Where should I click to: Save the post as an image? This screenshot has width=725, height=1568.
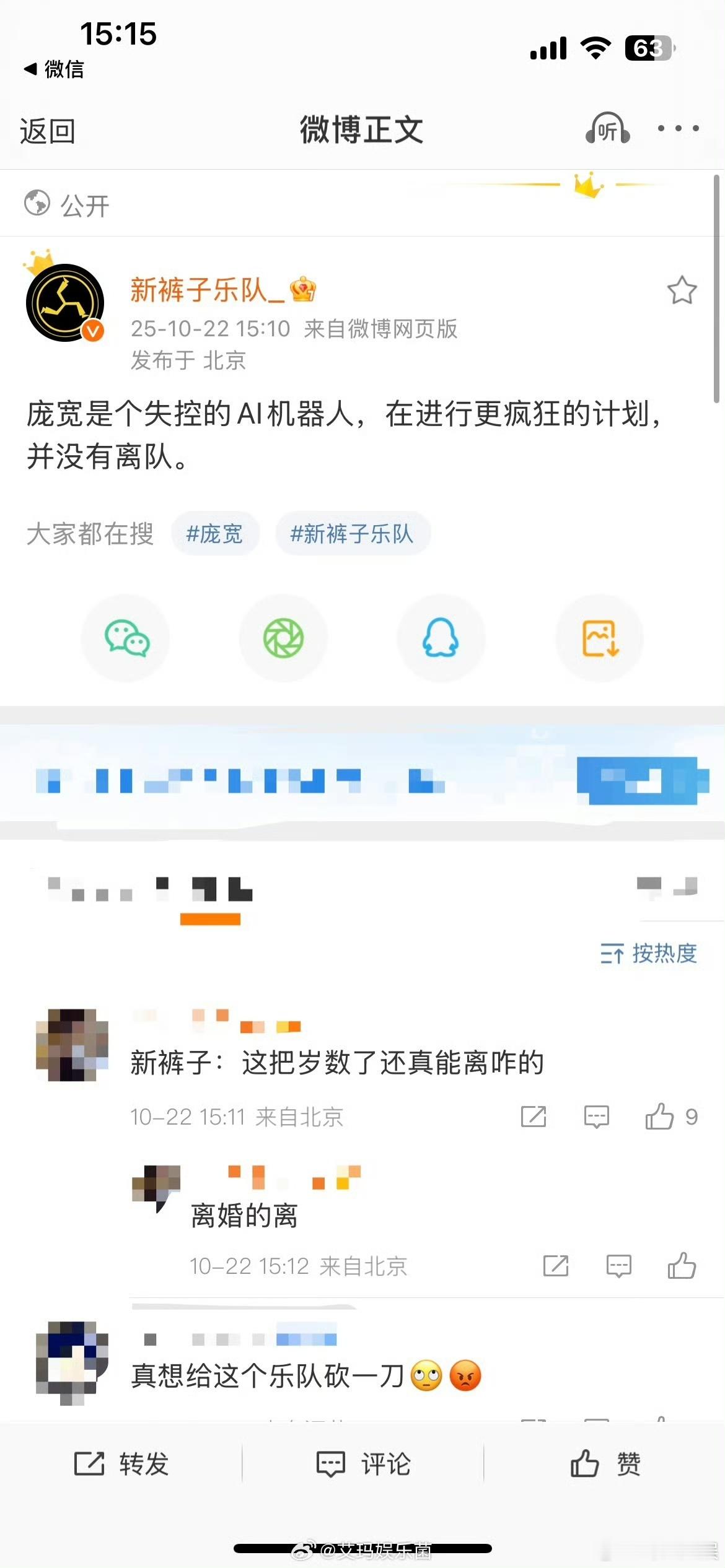click(599, 638)
